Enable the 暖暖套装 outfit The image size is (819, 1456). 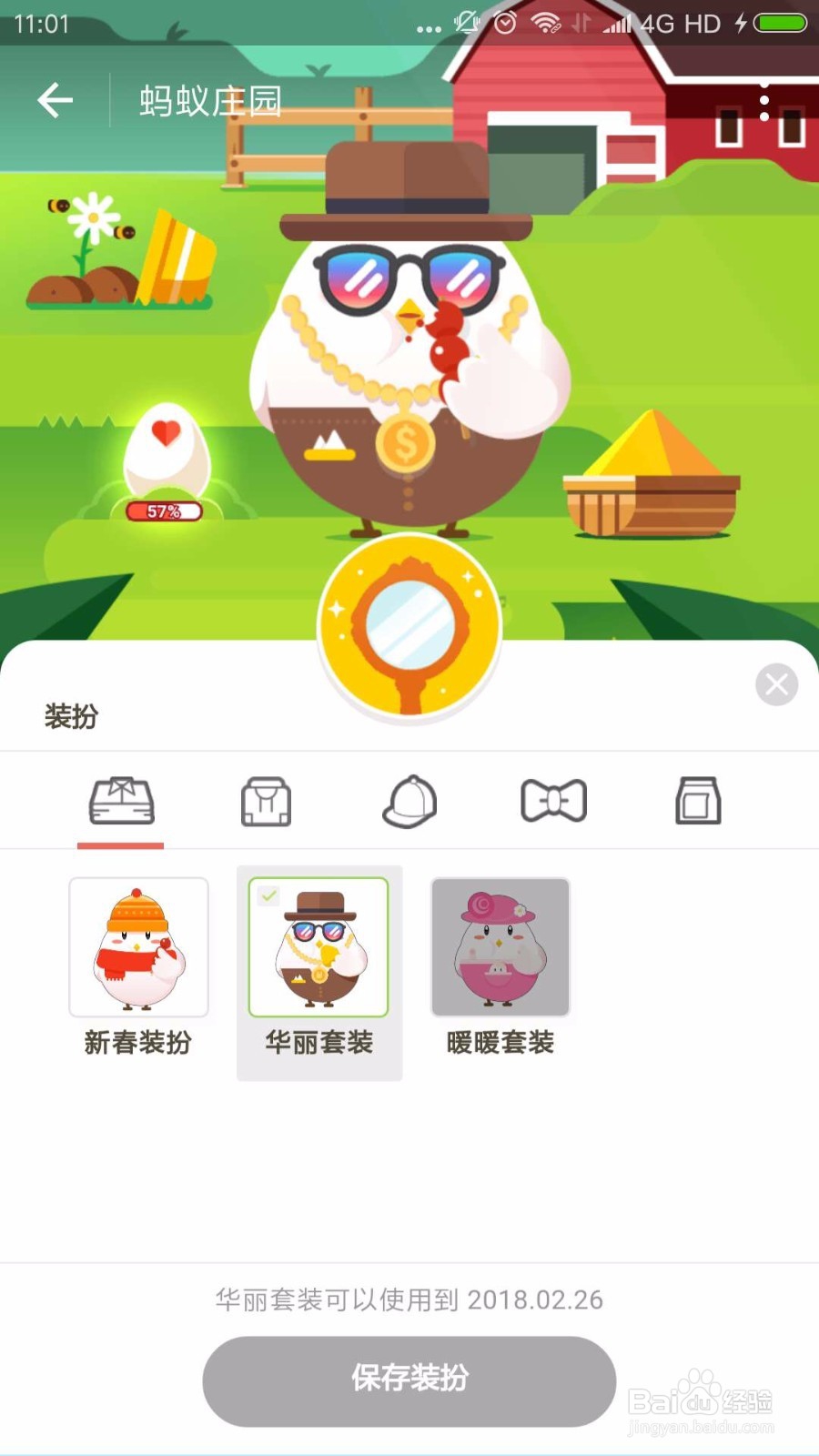click(x=500, y=946)
